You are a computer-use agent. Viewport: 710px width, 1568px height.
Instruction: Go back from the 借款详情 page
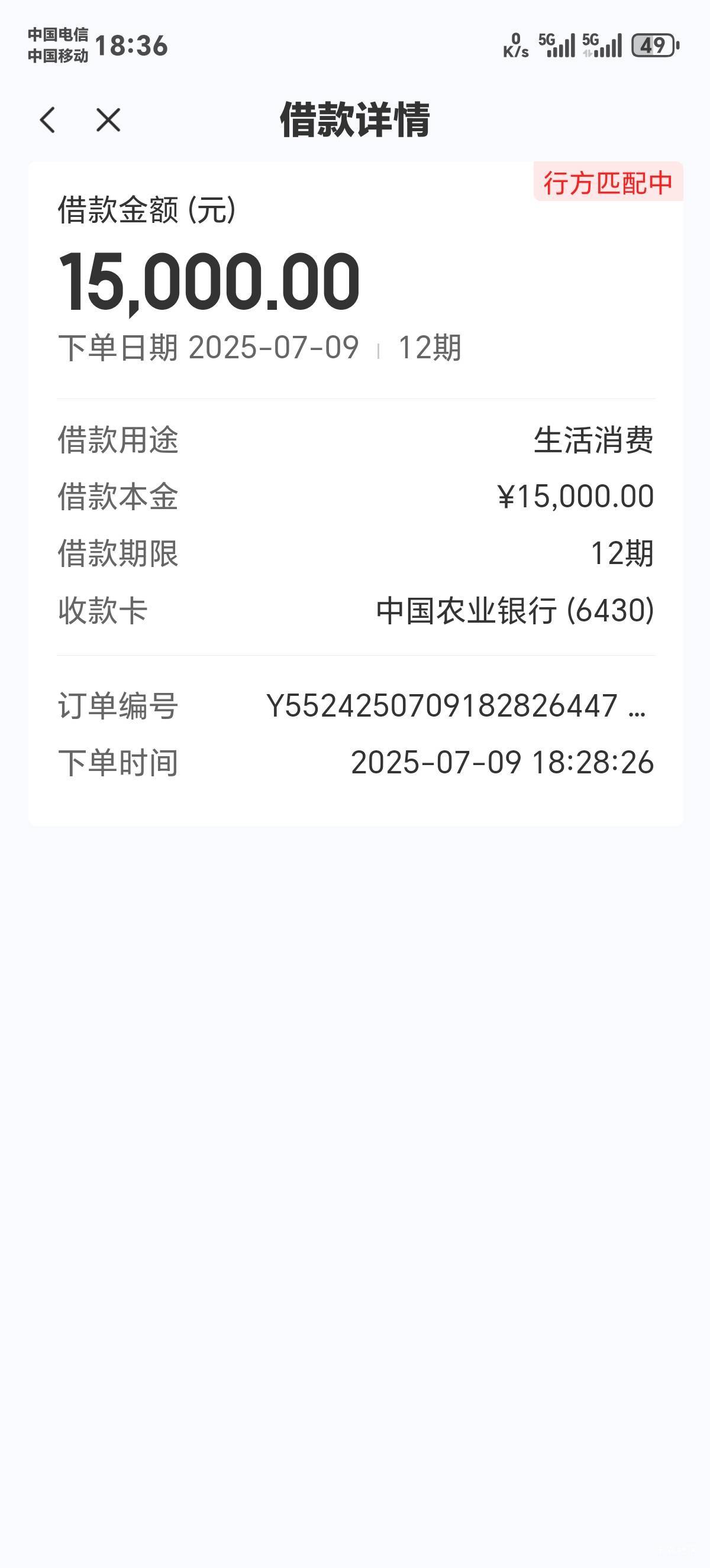point(47,120)
